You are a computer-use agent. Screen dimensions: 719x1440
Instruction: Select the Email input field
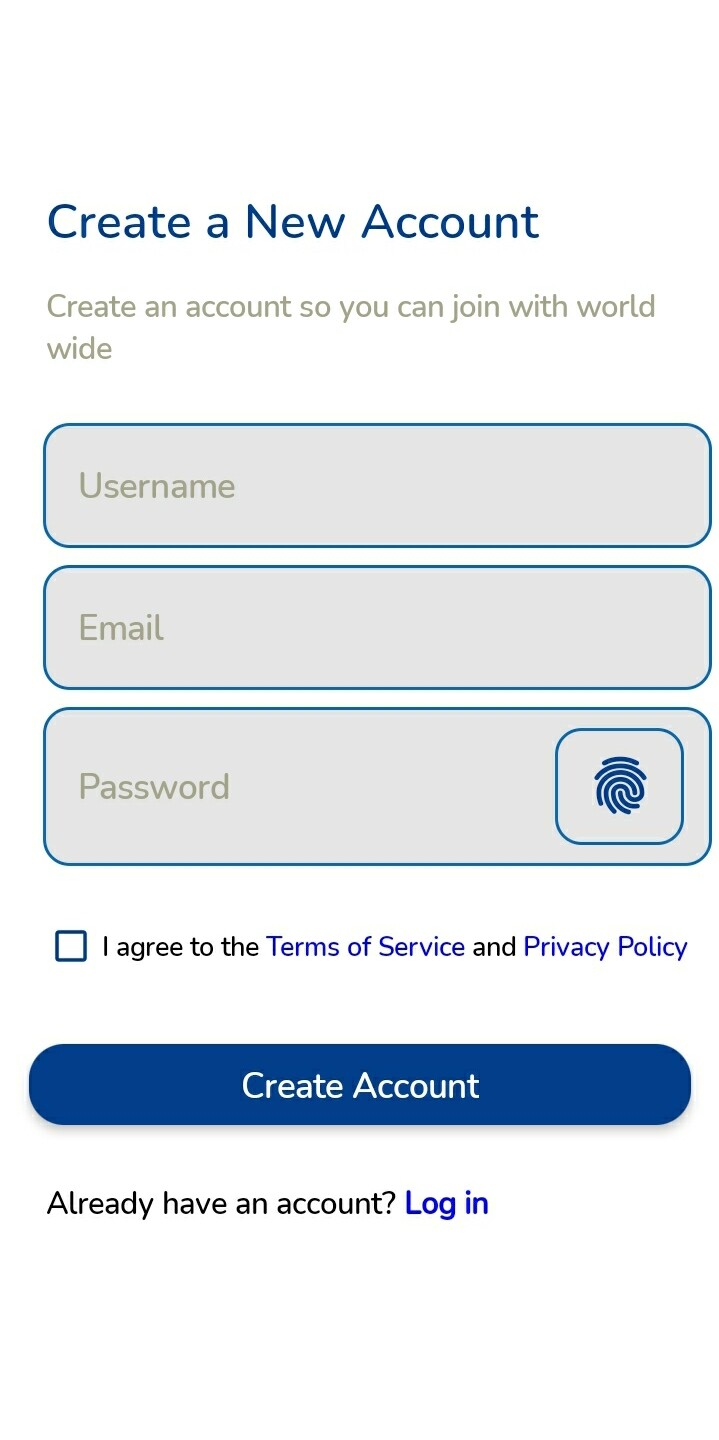coord(377,628)
